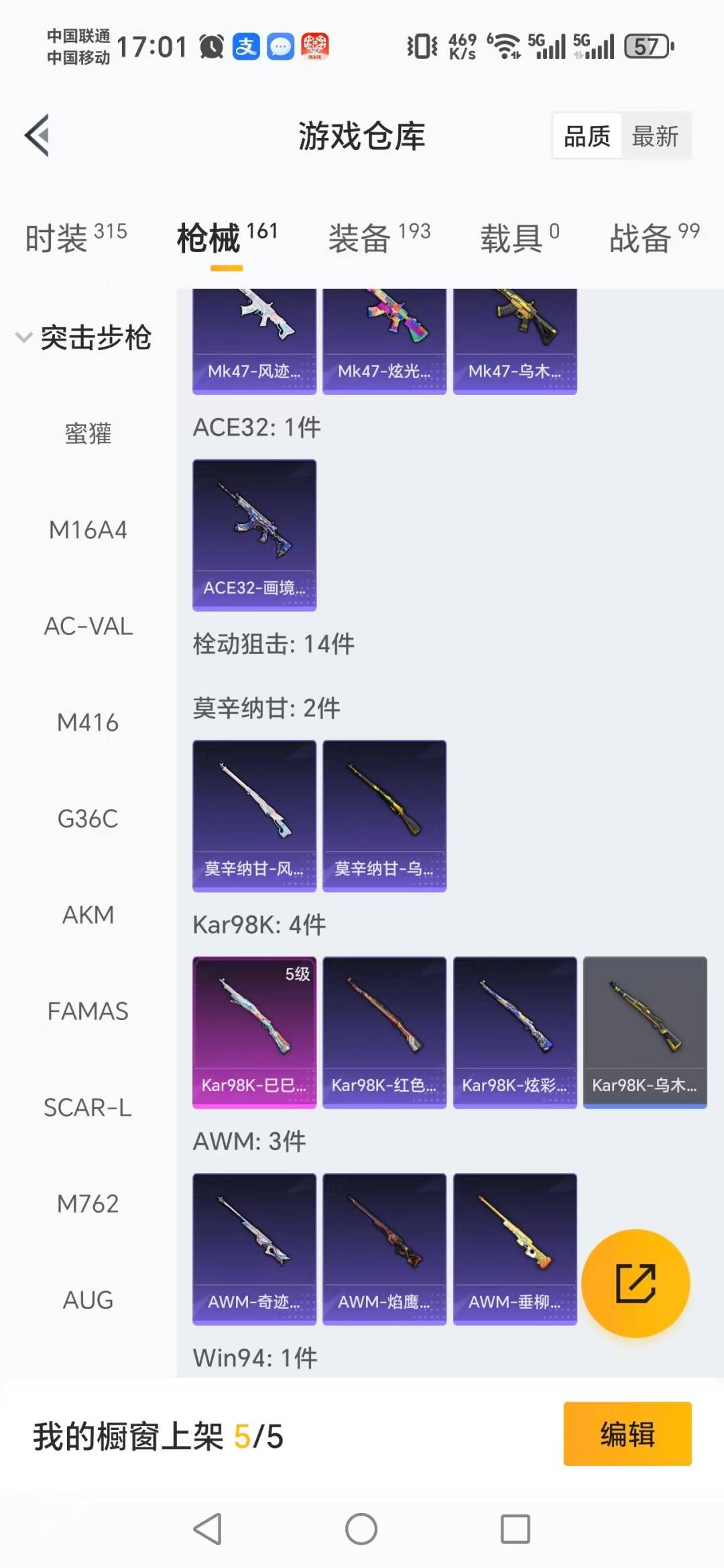This screenshot has height=1568, width=724.
Task: Select M416 in the side list
Action: pyautogui.click(x=88, y=722)
